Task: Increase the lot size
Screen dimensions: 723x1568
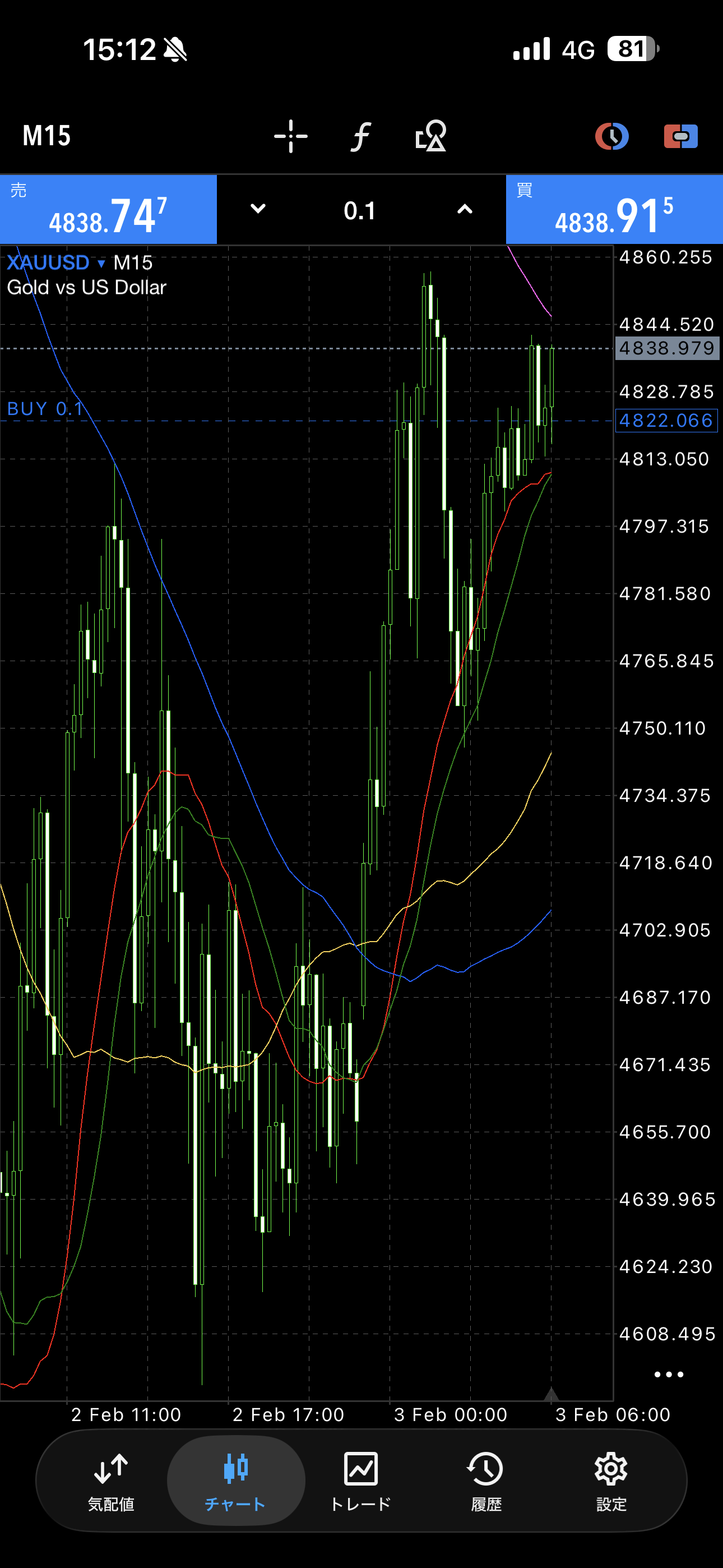Action: pyautogui.click(x=465, y=209)
